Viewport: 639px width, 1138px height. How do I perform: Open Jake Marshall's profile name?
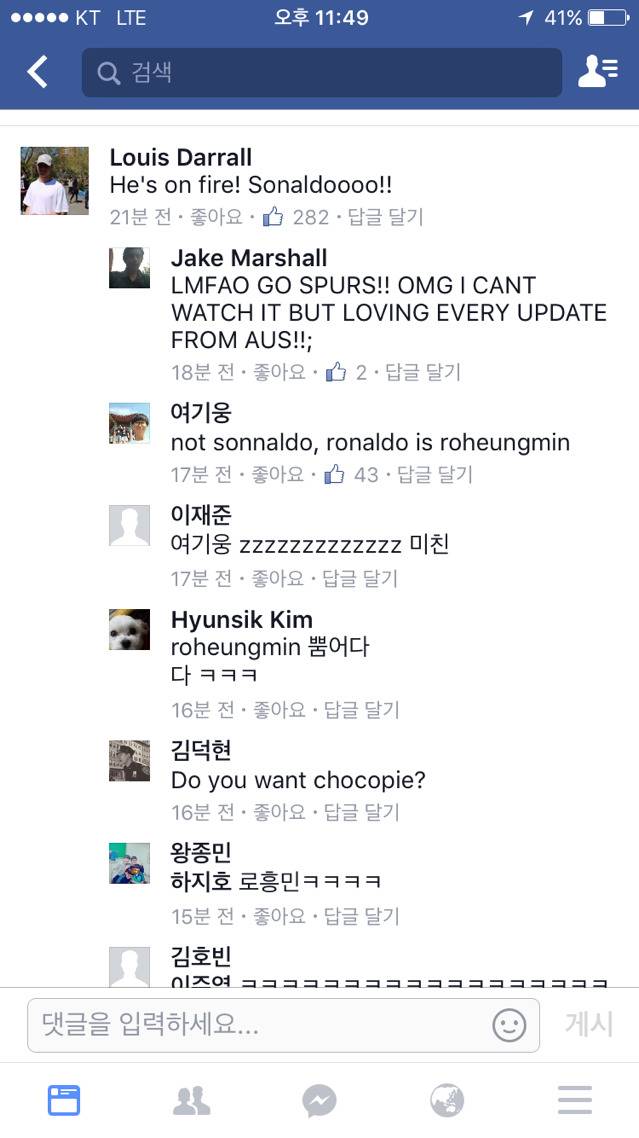tap(249, 258)
